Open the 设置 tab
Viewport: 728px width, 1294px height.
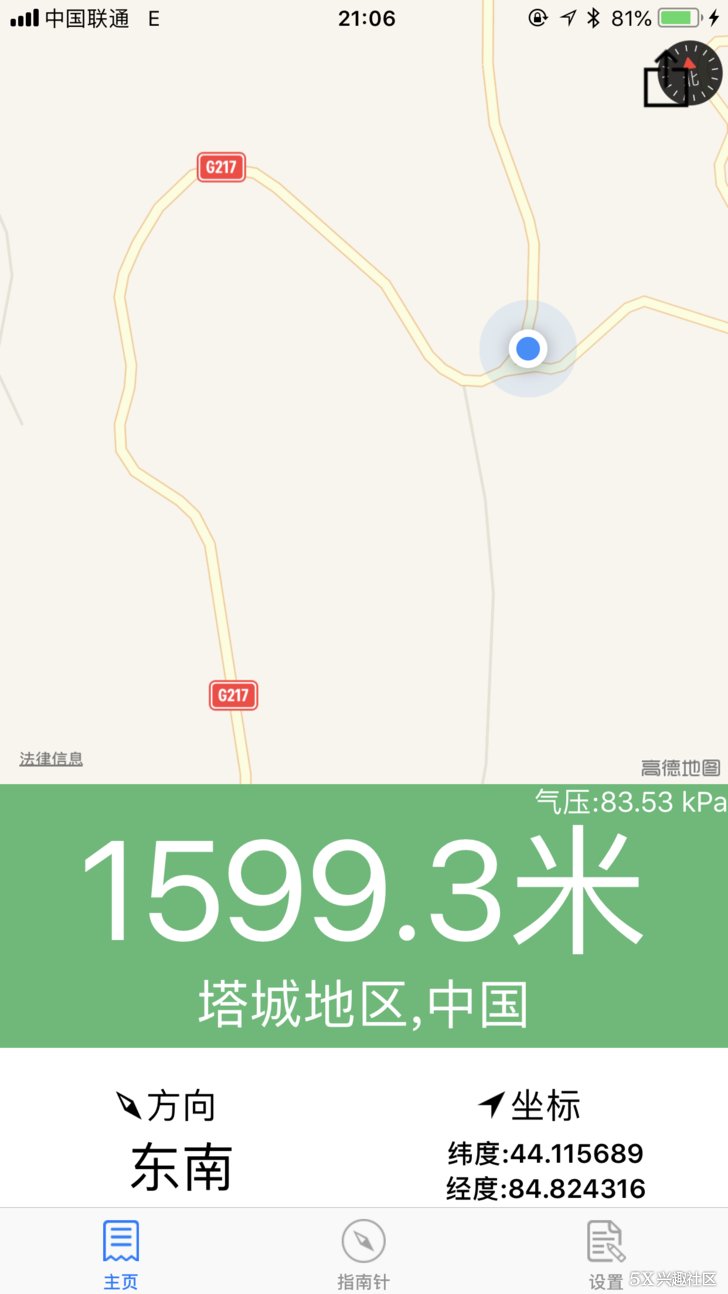point(605,1254)
